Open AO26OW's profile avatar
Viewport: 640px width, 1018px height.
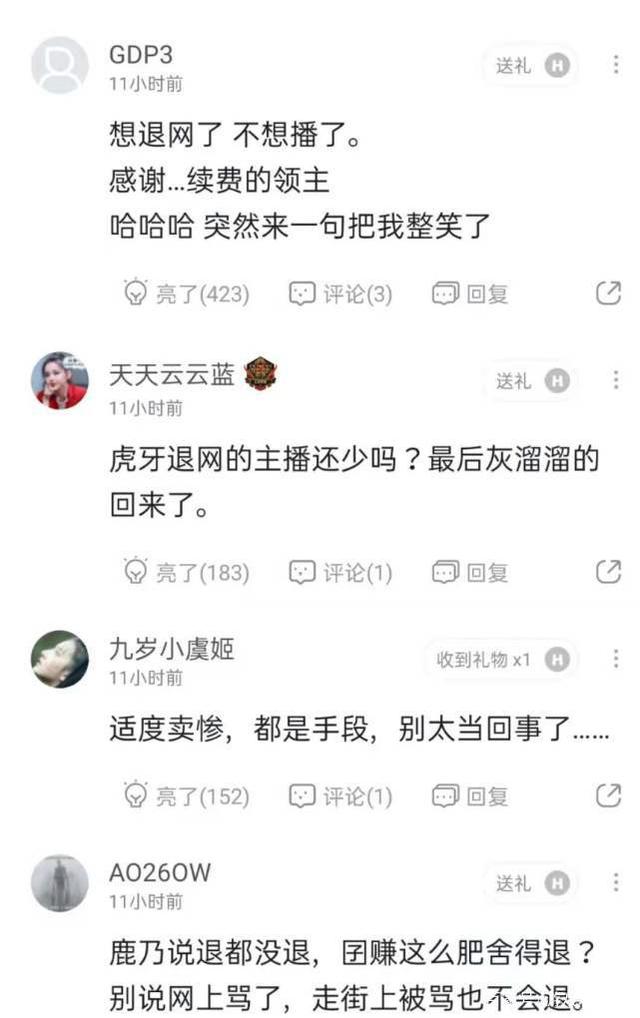pos(60,883)
